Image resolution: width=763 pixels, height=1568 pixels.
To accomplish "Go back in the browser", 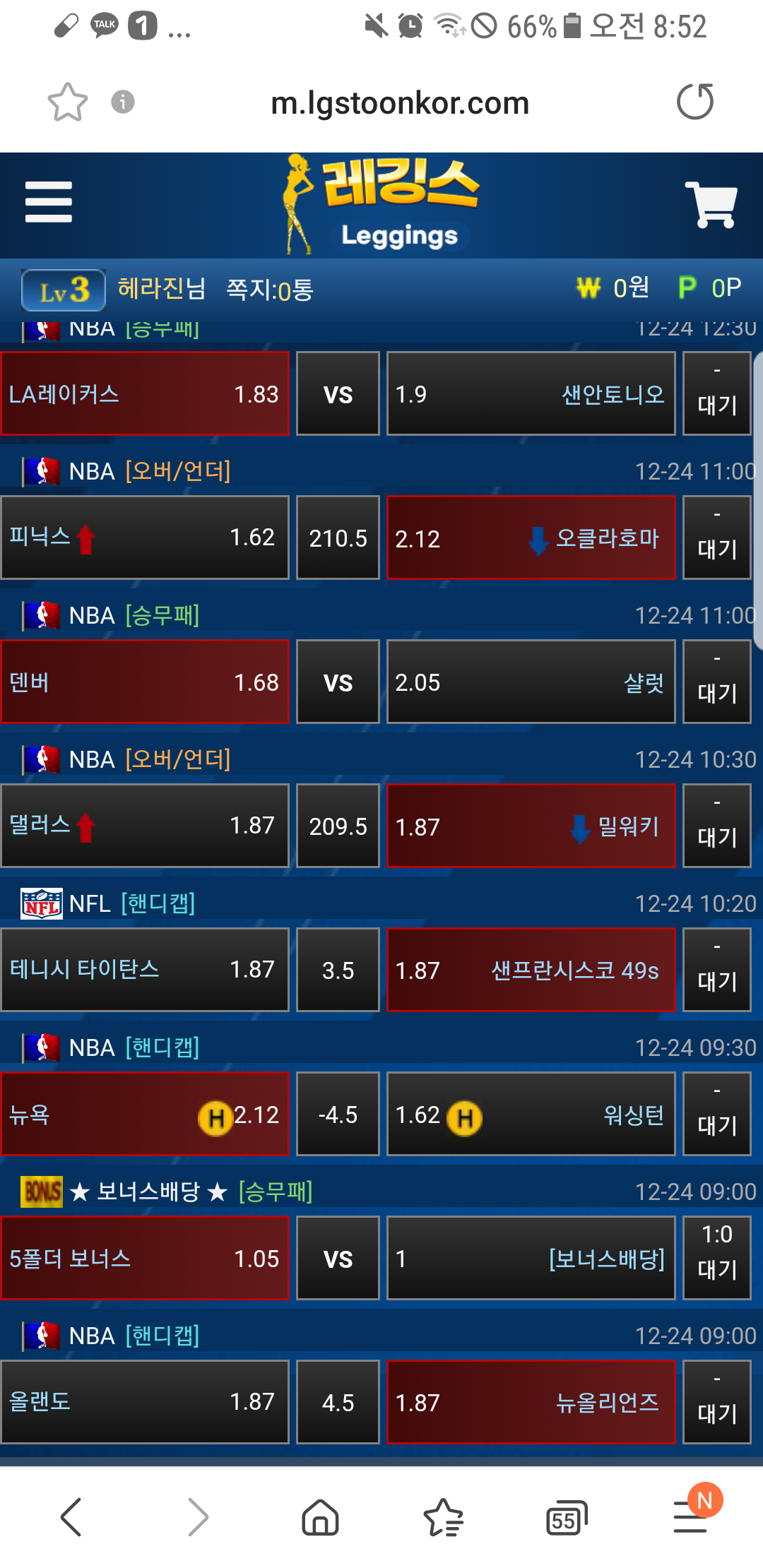I will 71,1517.
